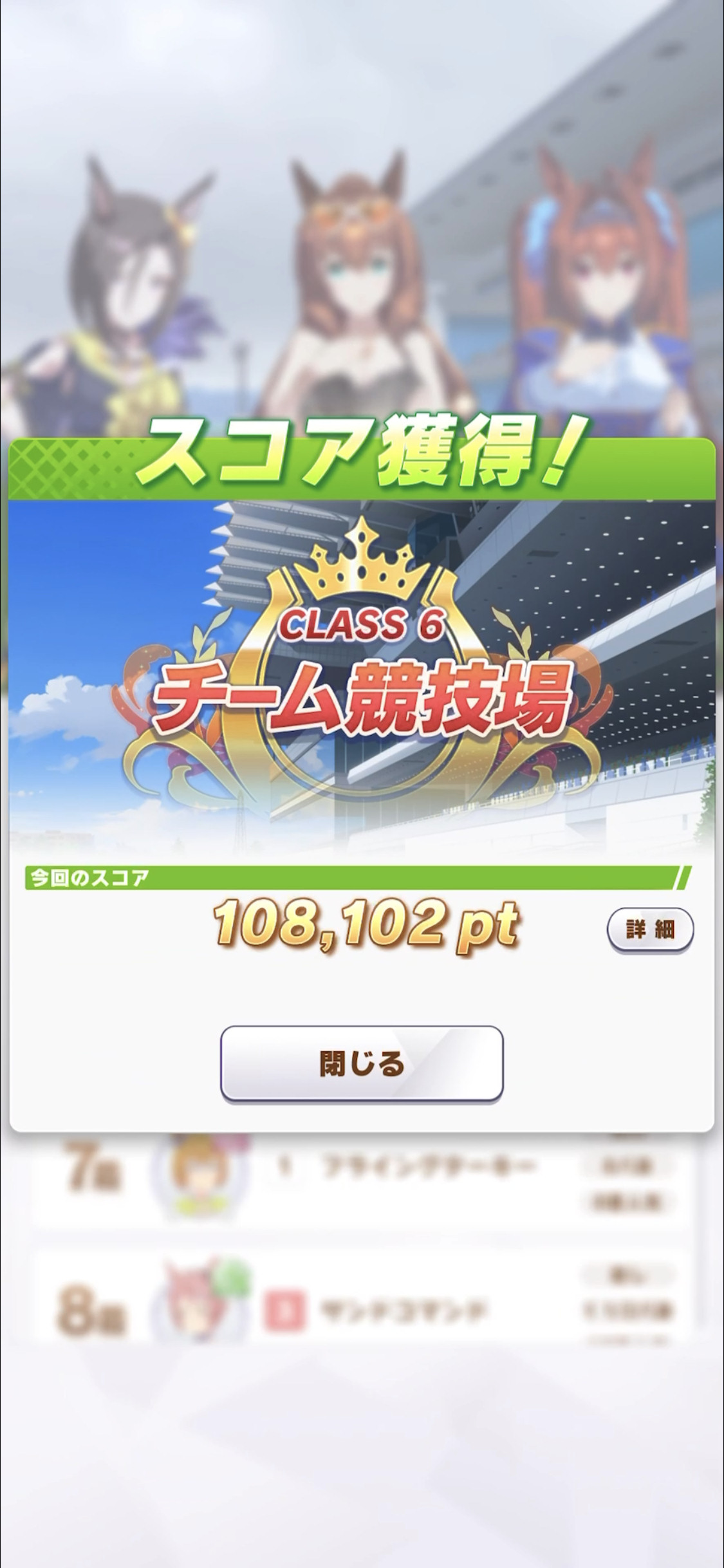The image size is (724, 1568).
Task: Tap the 詳細 details button
Action: tap(650, 929)
